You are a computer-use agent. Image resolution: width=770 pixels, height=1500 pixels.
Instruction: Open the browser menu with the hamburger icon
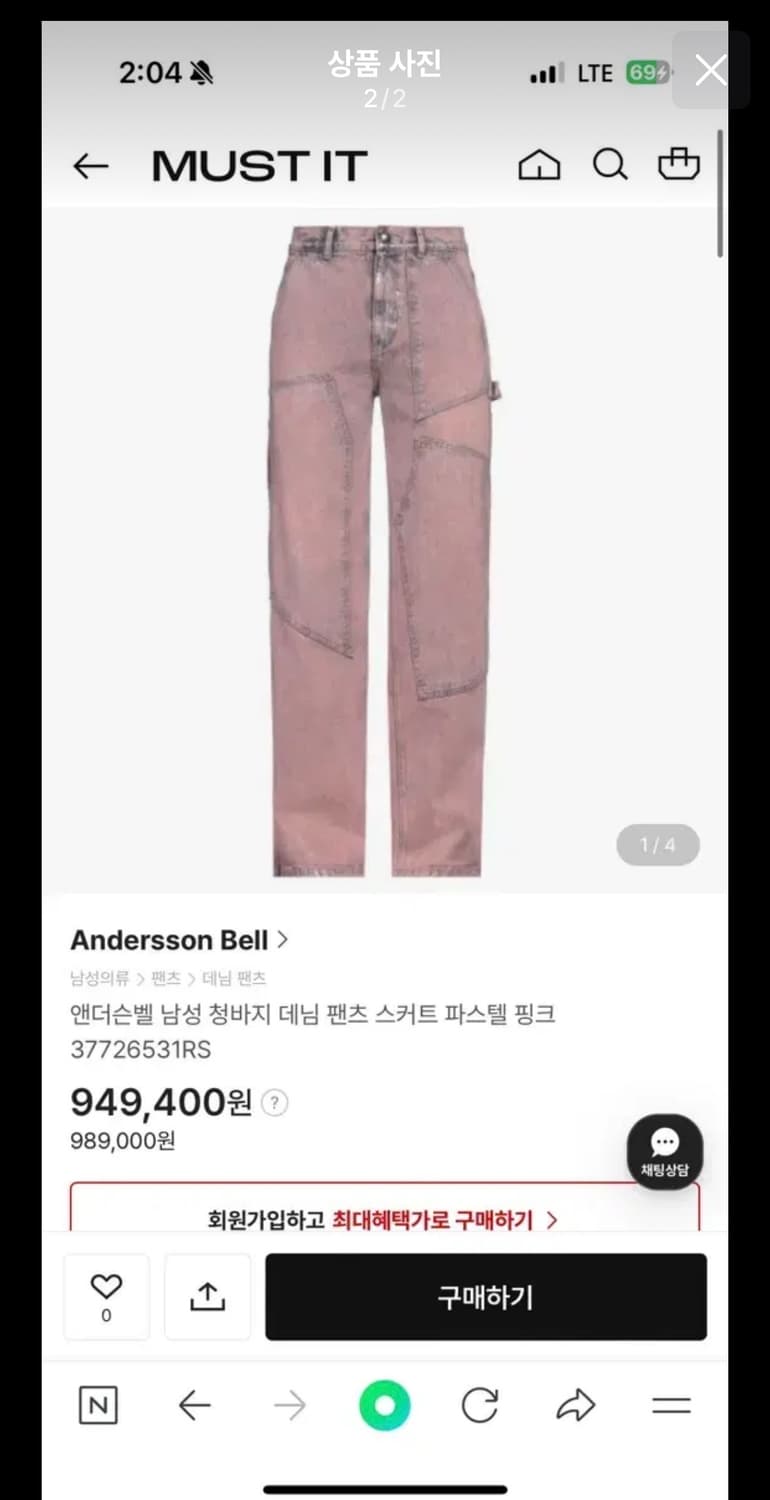(672, 1404)
